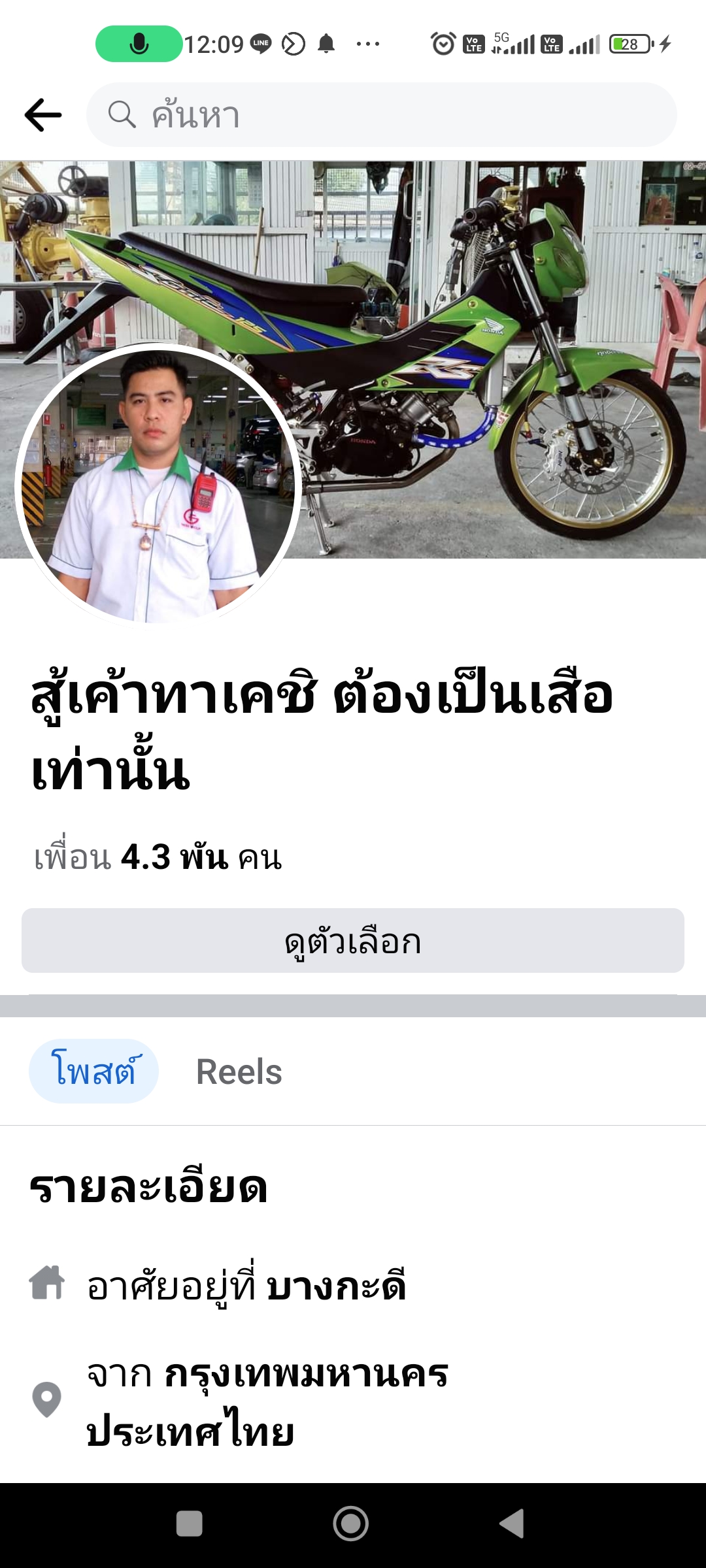Go to the system home screen
This screenshot has height=1568, width=706.
351,1524
